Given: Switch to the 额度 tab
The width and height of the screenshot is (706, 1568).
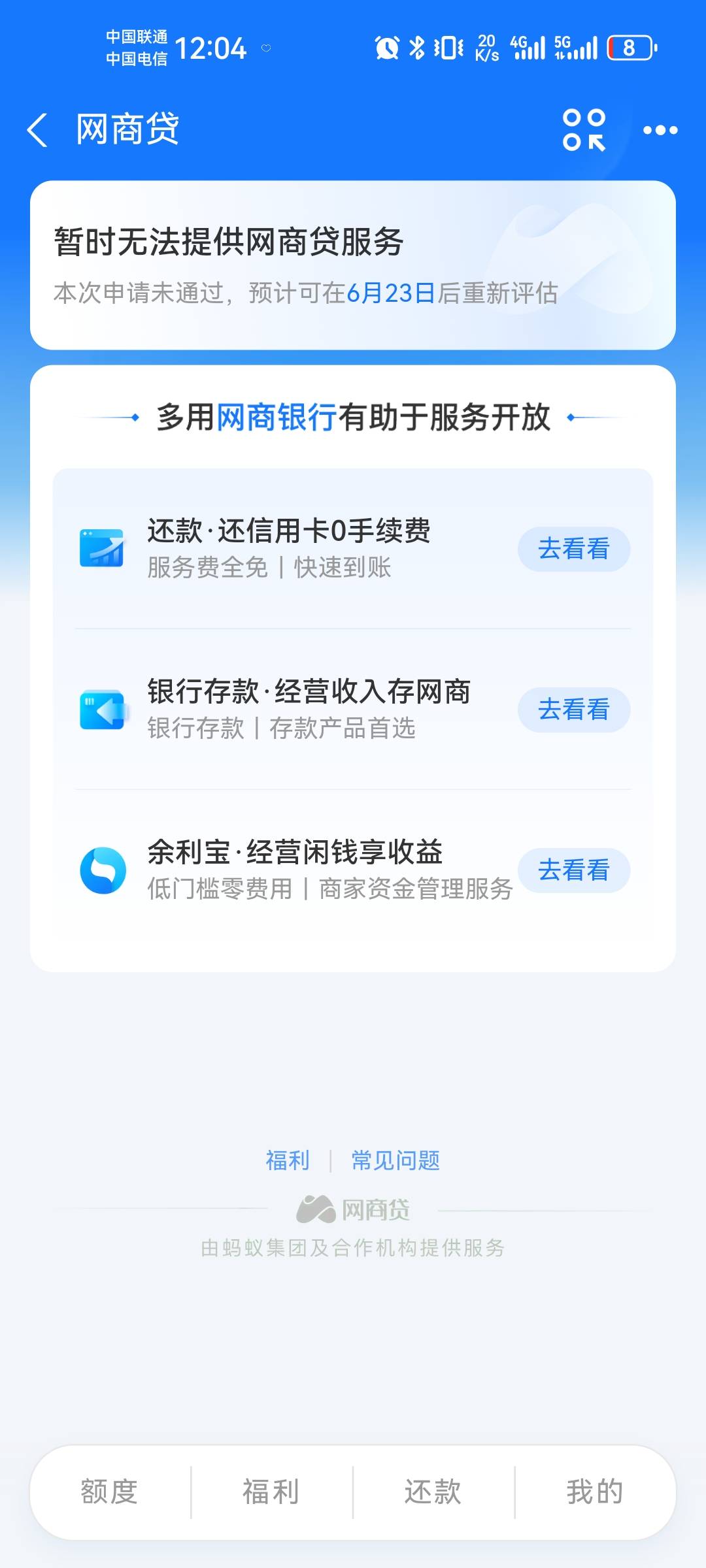Looking at the screenshot, I should pyautogui.click(x=109, y=1492).
